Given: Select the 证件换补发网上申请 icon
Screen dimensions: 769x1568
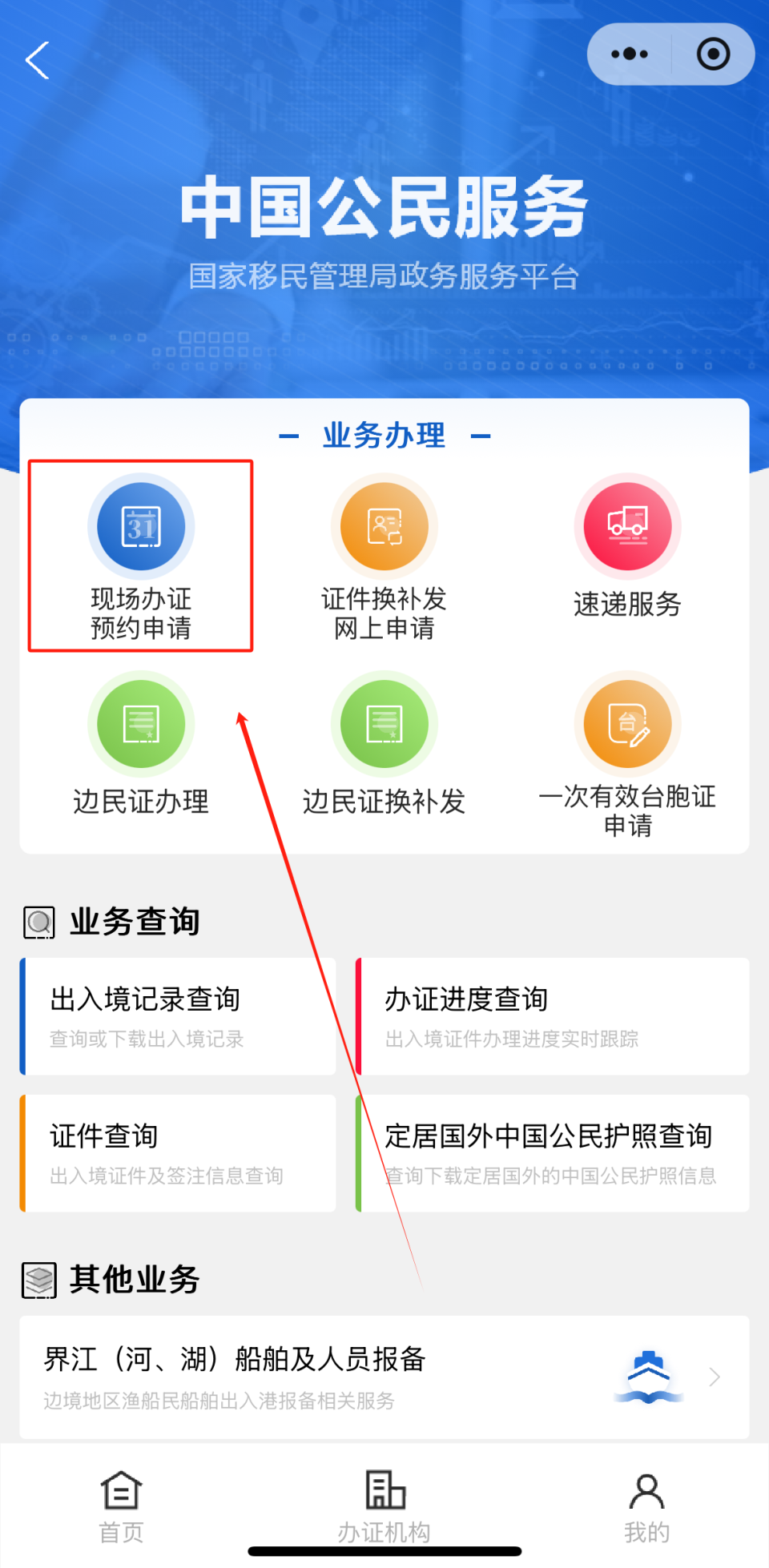Looking at the screenshot, I should (384, 525).
